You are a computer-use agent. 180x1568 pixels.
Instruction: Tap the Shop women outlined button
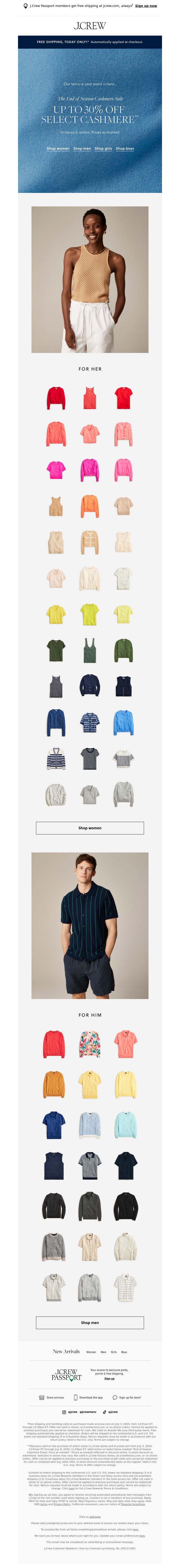point(90,828)
